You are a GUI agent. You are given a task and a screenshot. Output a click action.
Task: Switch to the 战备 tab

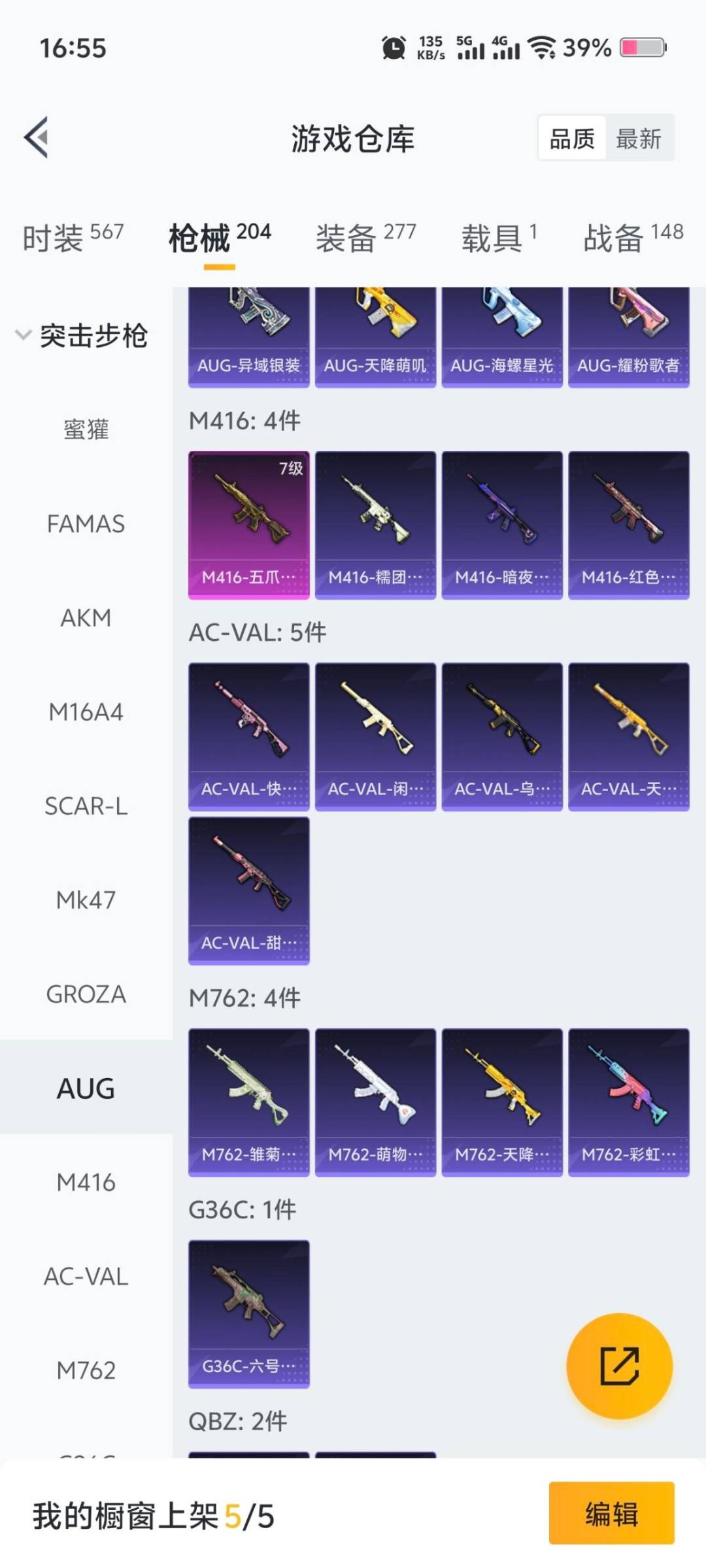click(633, 237)
